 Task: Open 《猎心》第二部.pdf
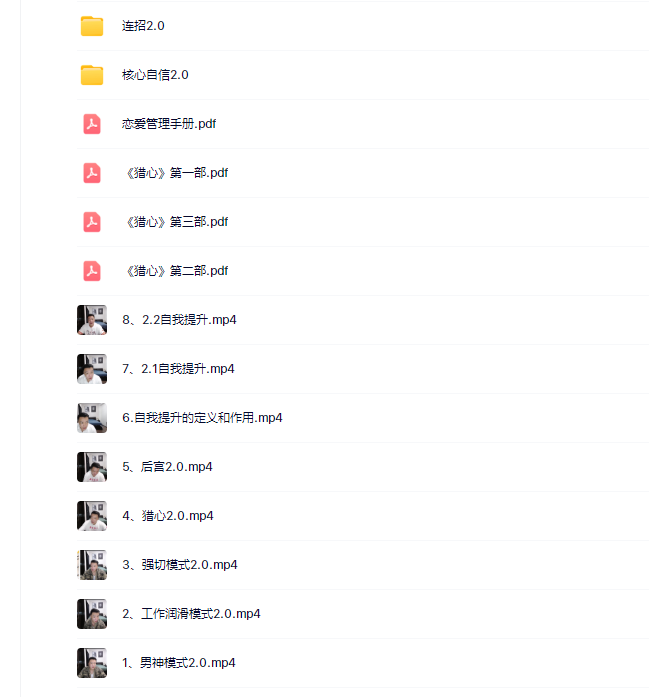click(x=175, y=271)
